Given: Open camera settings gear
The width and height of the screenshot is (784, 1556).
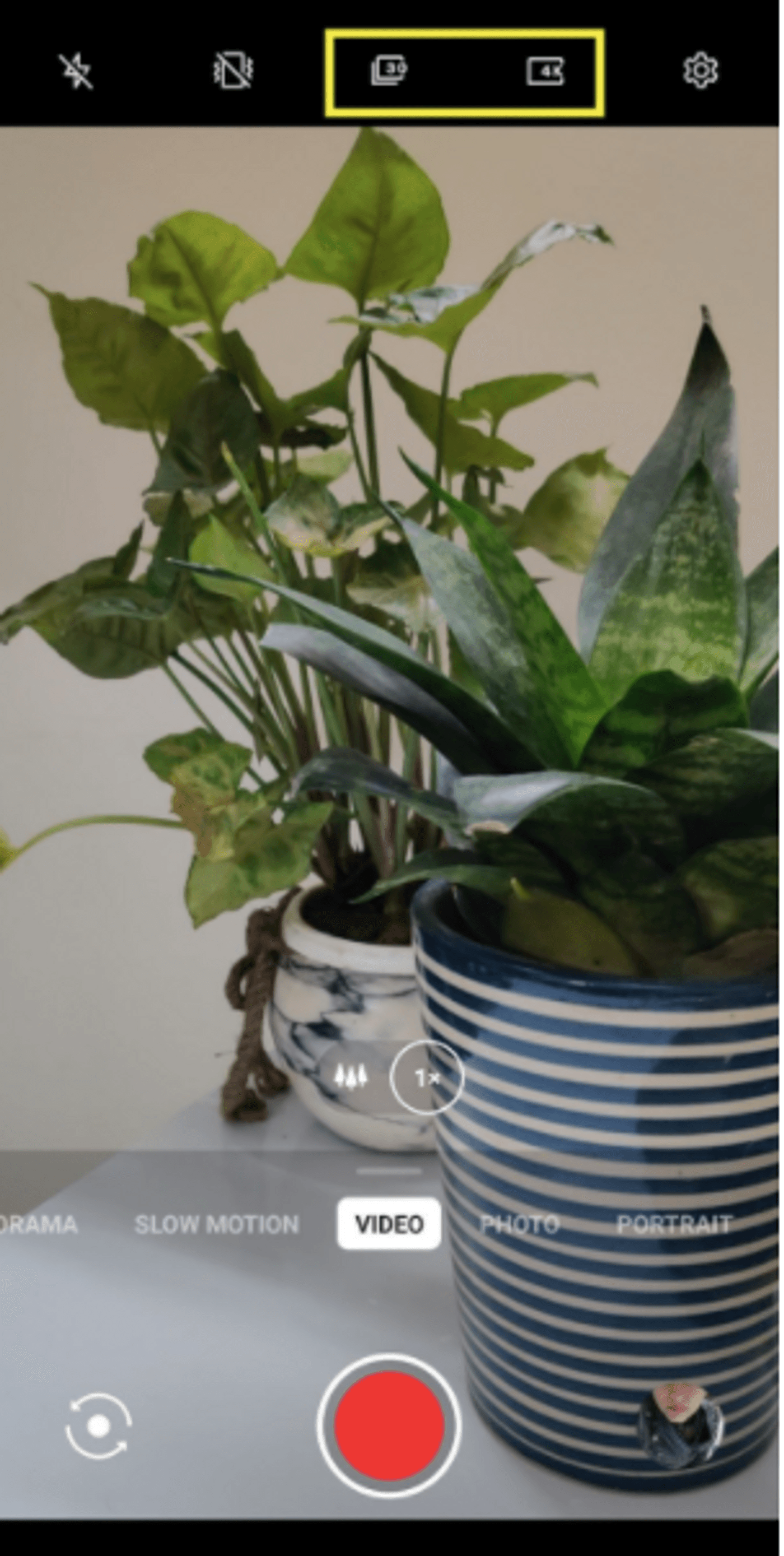Looking at the screenshot, I should coord(700,71).
